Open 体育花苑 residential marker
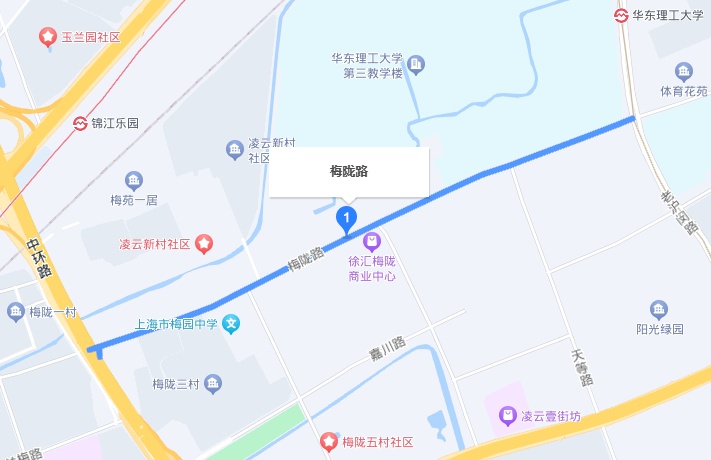 pos(683,72)
